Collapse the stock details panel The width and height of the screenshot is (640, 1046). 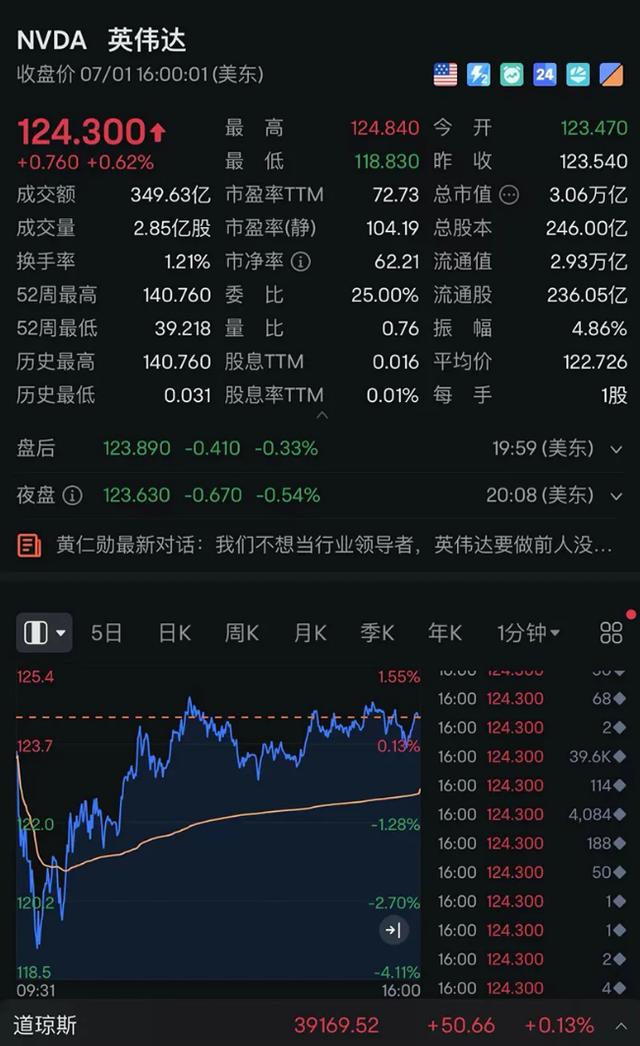[x=322, y=416]
